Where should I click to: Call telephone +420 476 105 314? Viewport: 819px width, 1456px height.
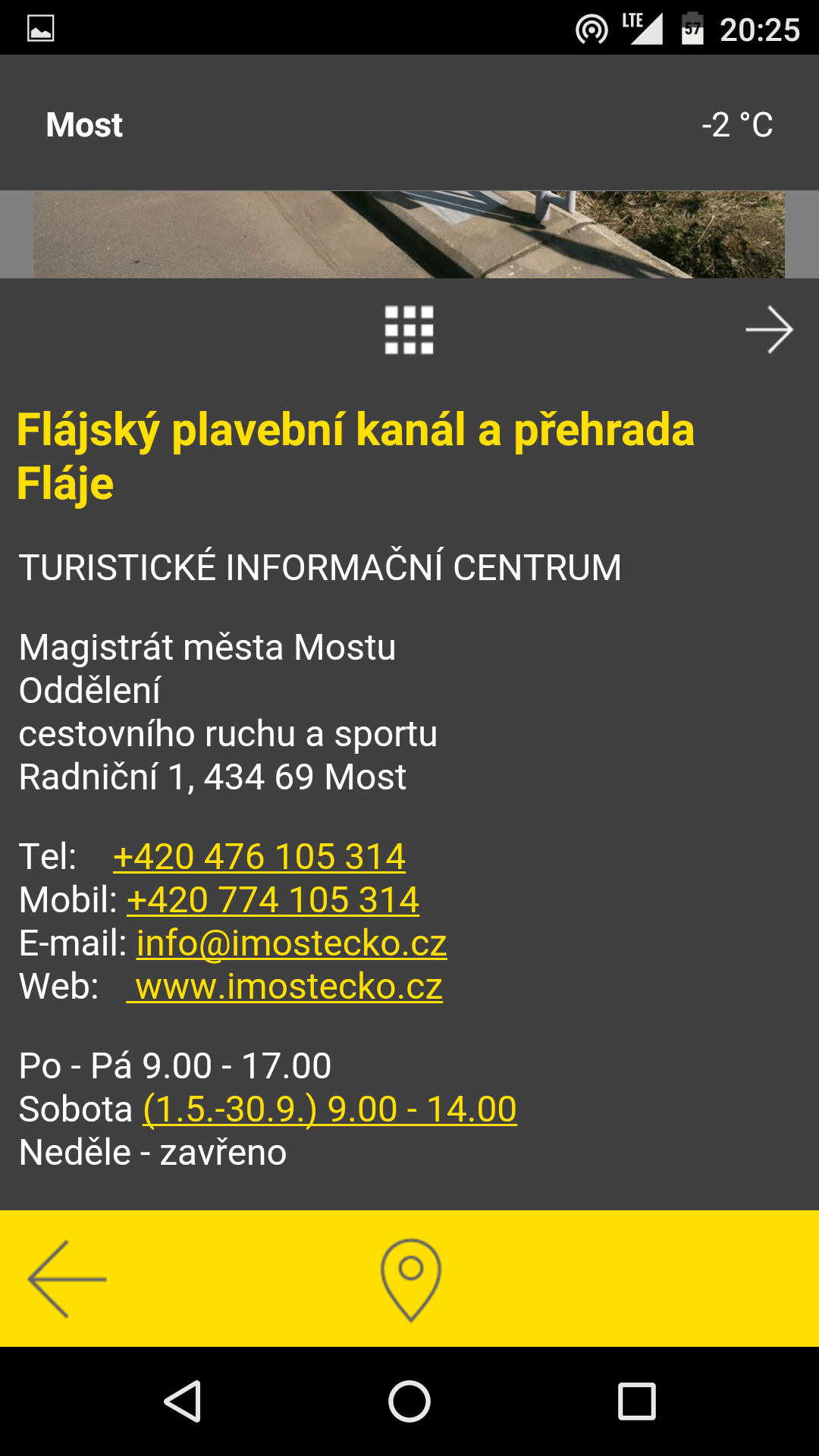pyautogui.click(x=259, y=857)
